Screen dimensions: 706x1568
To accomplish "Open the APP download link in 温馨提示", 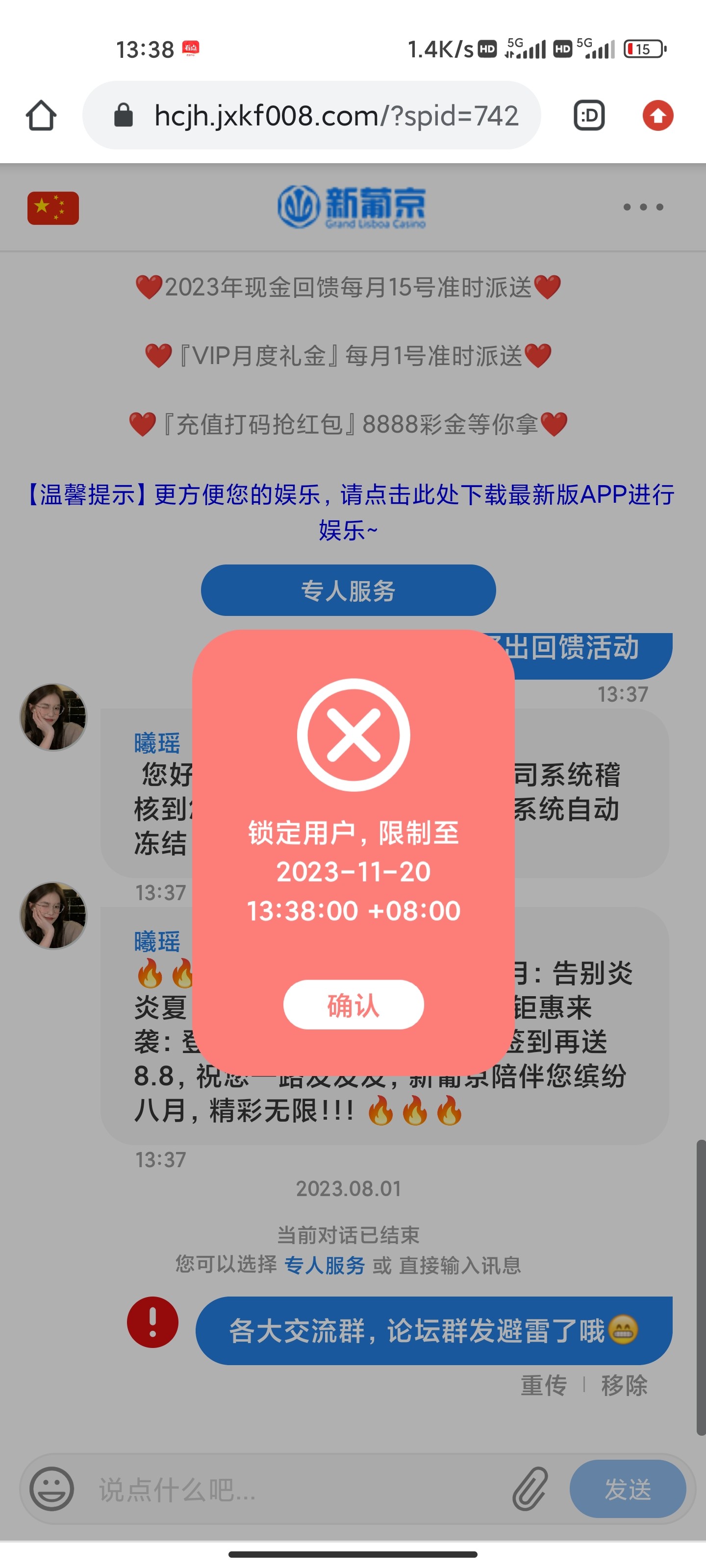I will click(x=350, y=511).
